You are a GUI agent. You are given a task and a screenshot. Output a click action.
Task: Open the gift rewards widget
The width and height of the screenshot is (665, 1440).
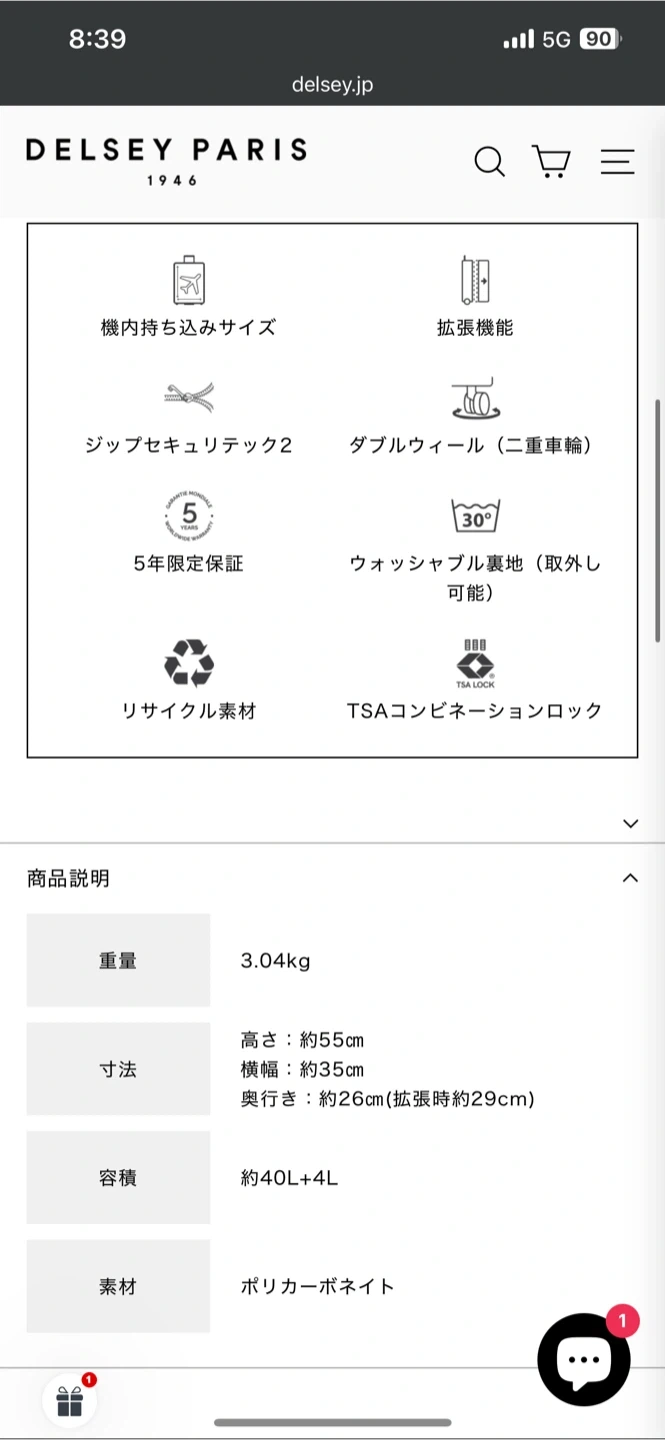pos(69,1401)
